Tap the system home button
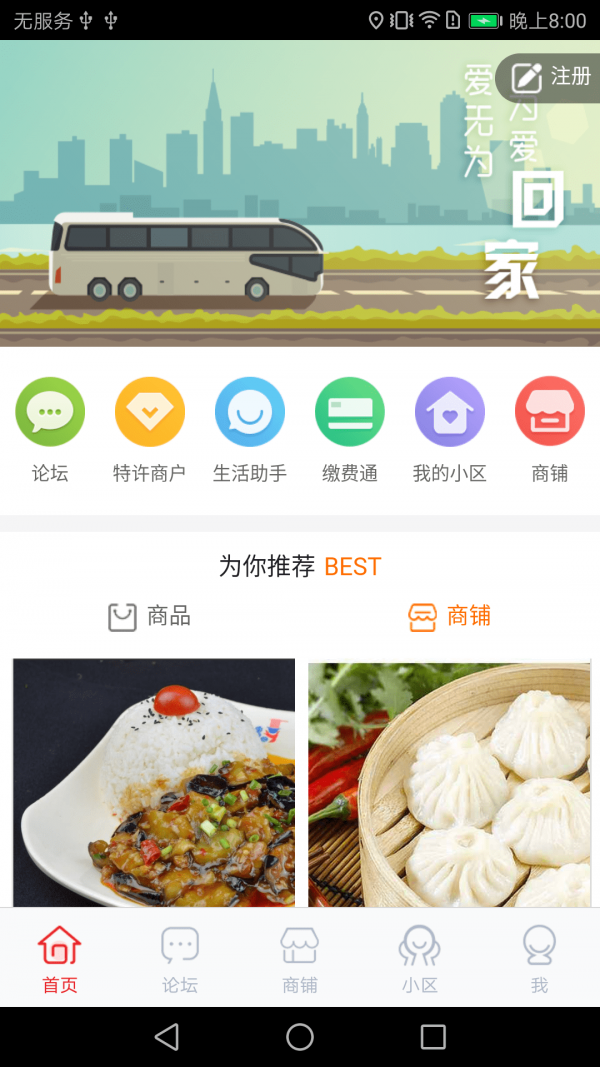 point(300,1037)
